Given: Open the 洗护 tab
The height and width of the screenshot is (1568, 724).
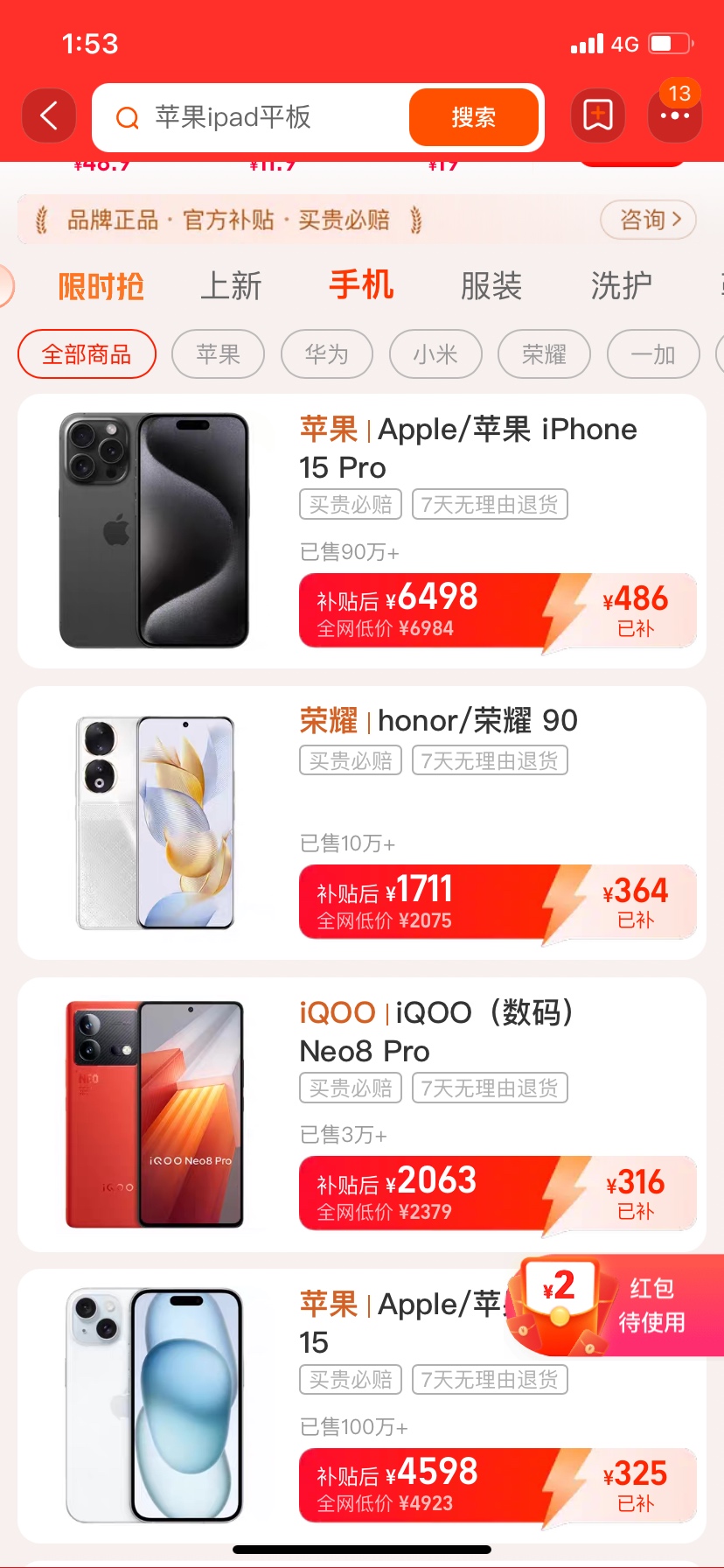Looking at the screenshot, I should point(621,286).
